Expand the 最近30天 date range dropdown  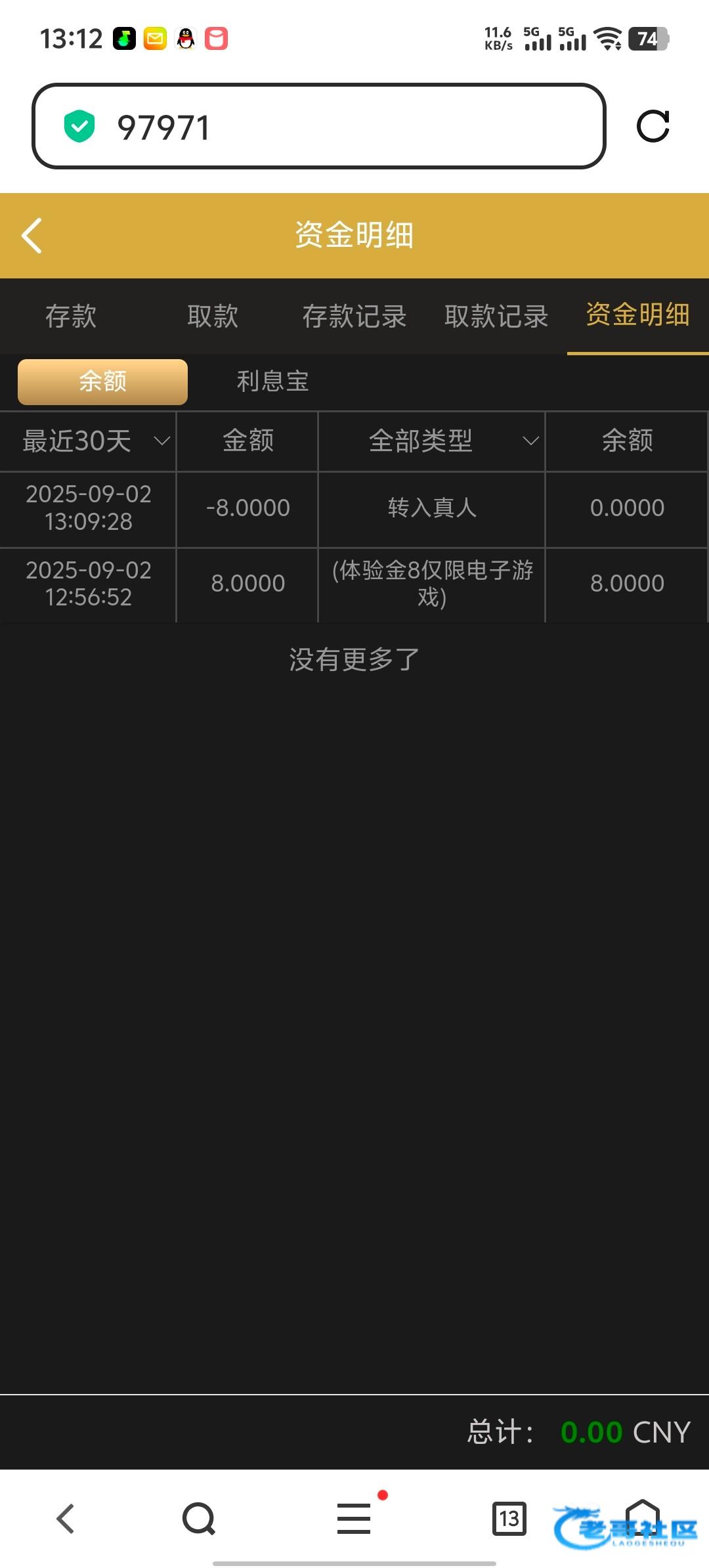click(88, 441)
